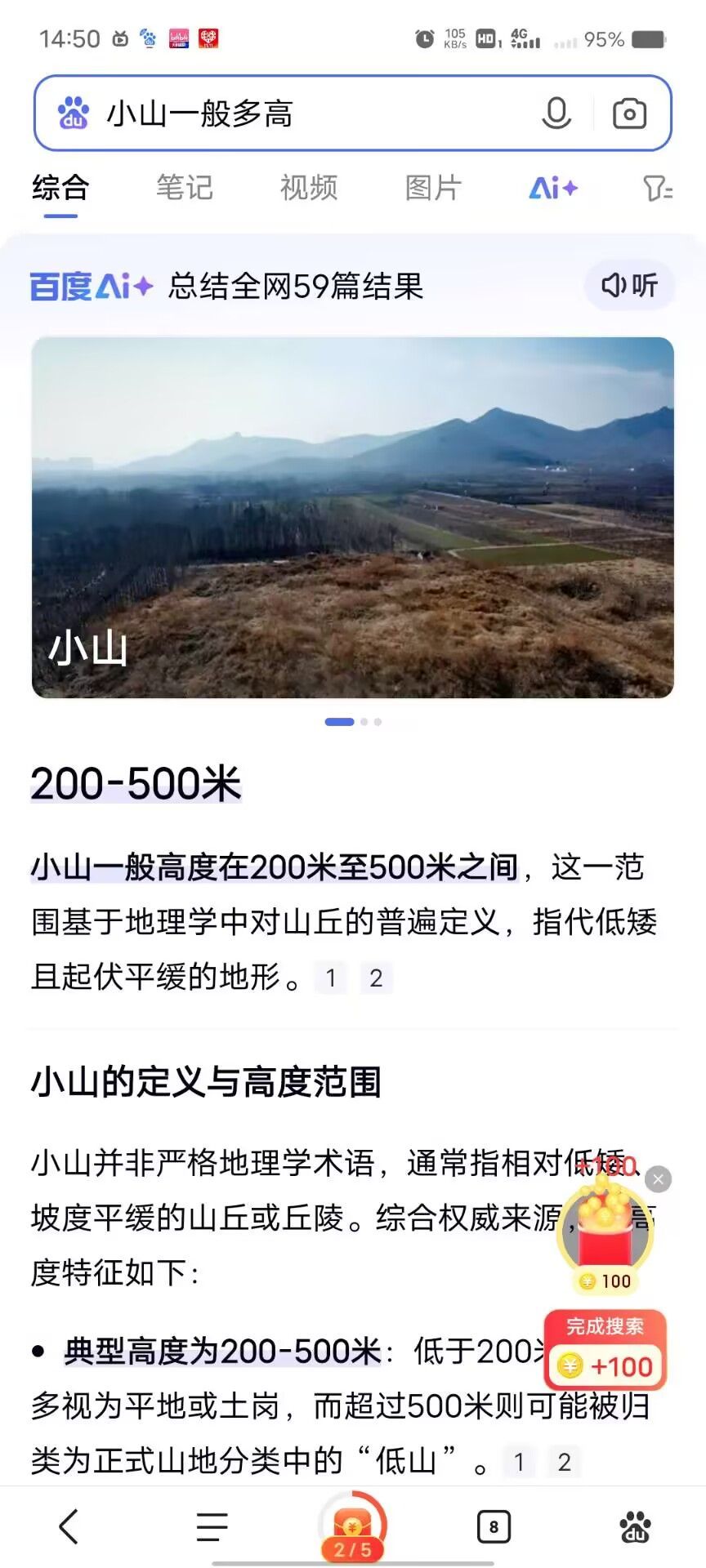View the 8 open browser windows
This screenshot has width=706, height=1568.
[x=494, y=1526]
